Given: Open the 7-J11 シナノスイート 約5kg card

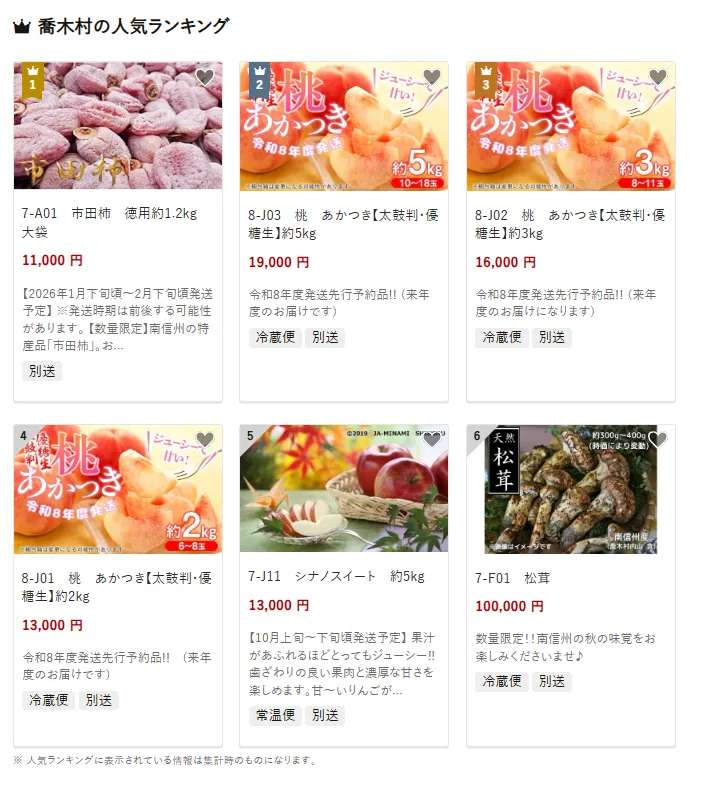Looking at the screenshot, I should point(344,577).
